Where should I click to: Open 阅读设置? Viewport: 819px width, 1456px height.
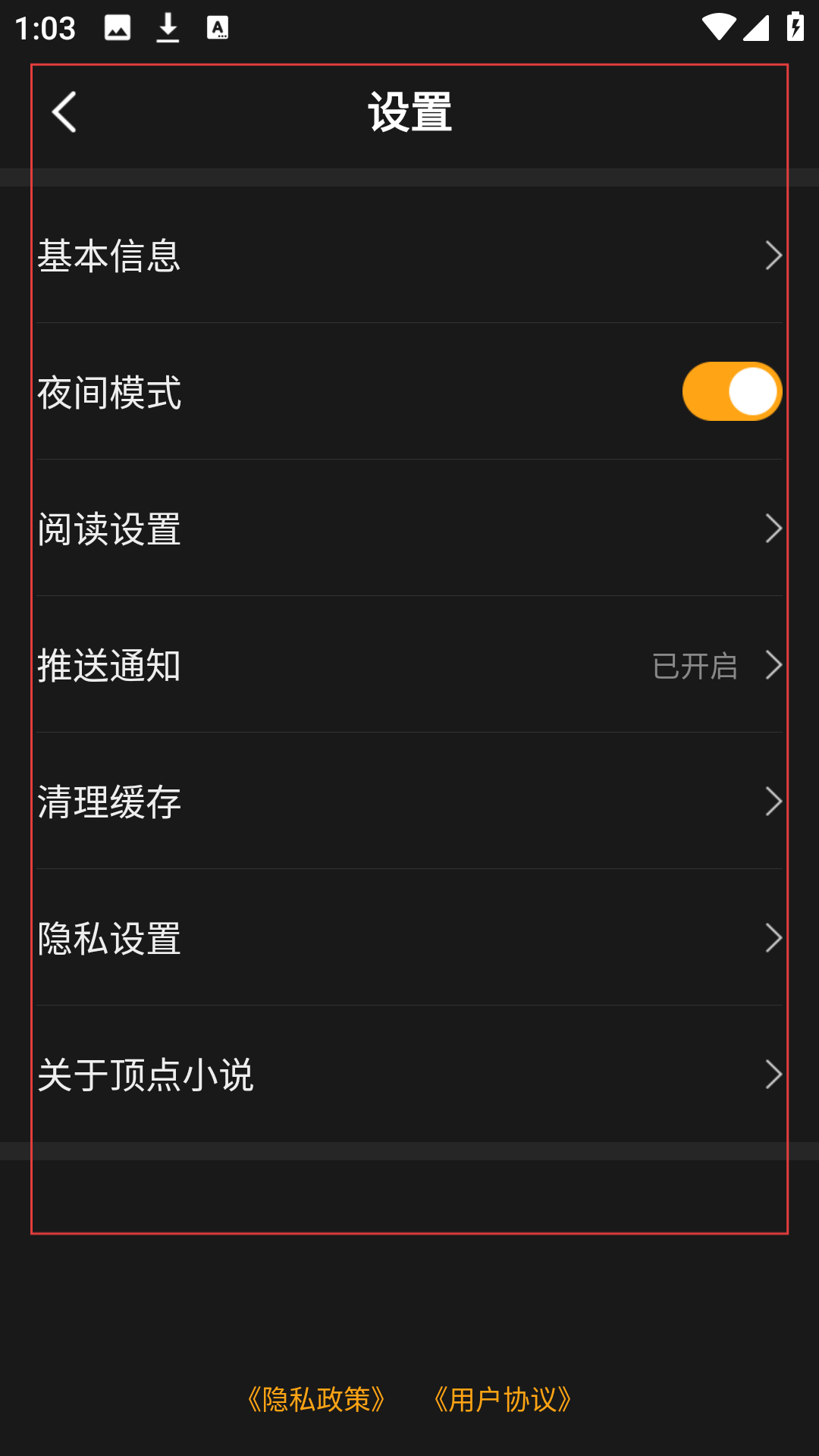click(409, 529)
